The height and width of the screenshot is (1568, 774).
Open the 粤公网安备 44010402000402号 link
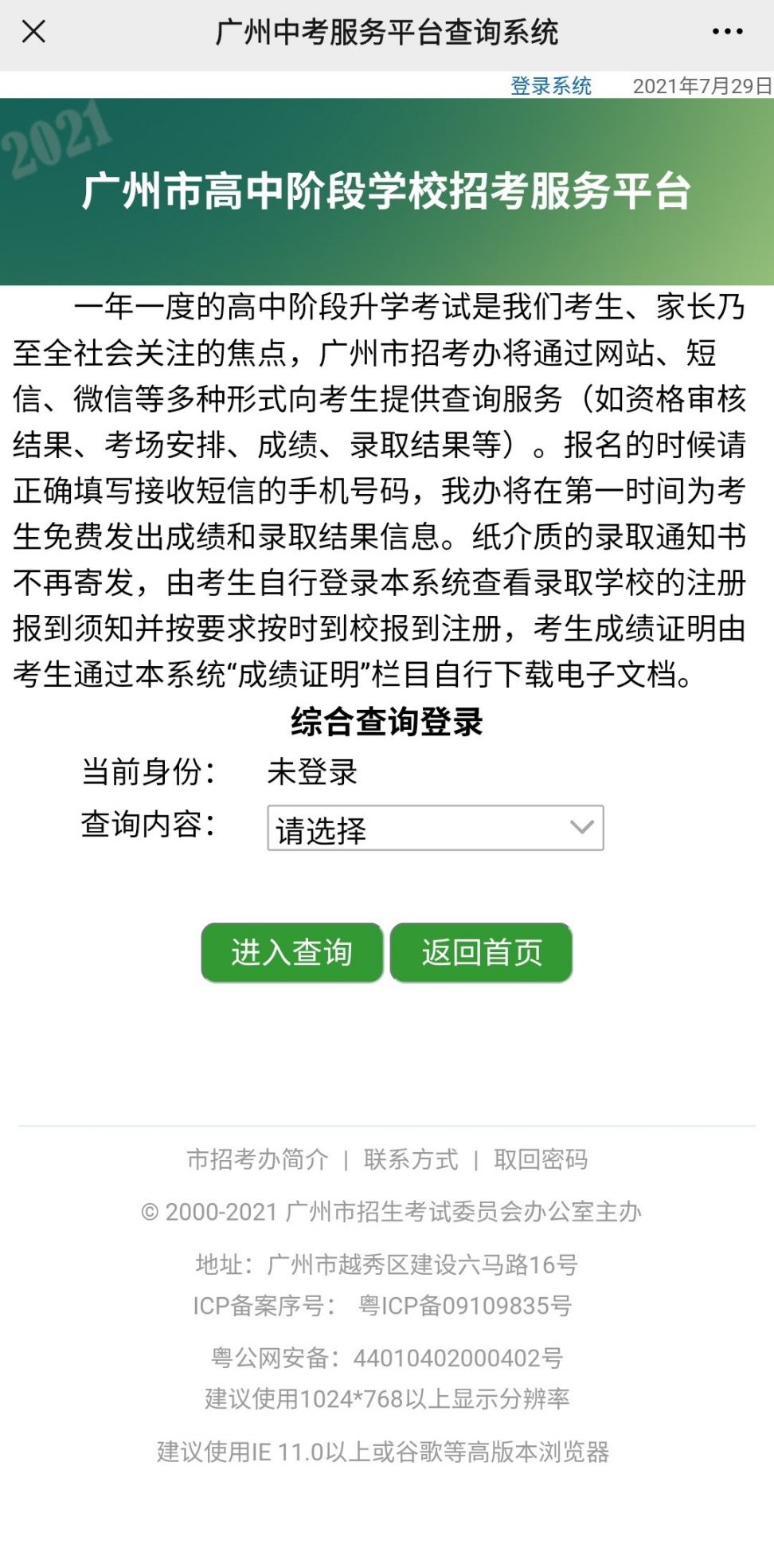[387, 1358]
